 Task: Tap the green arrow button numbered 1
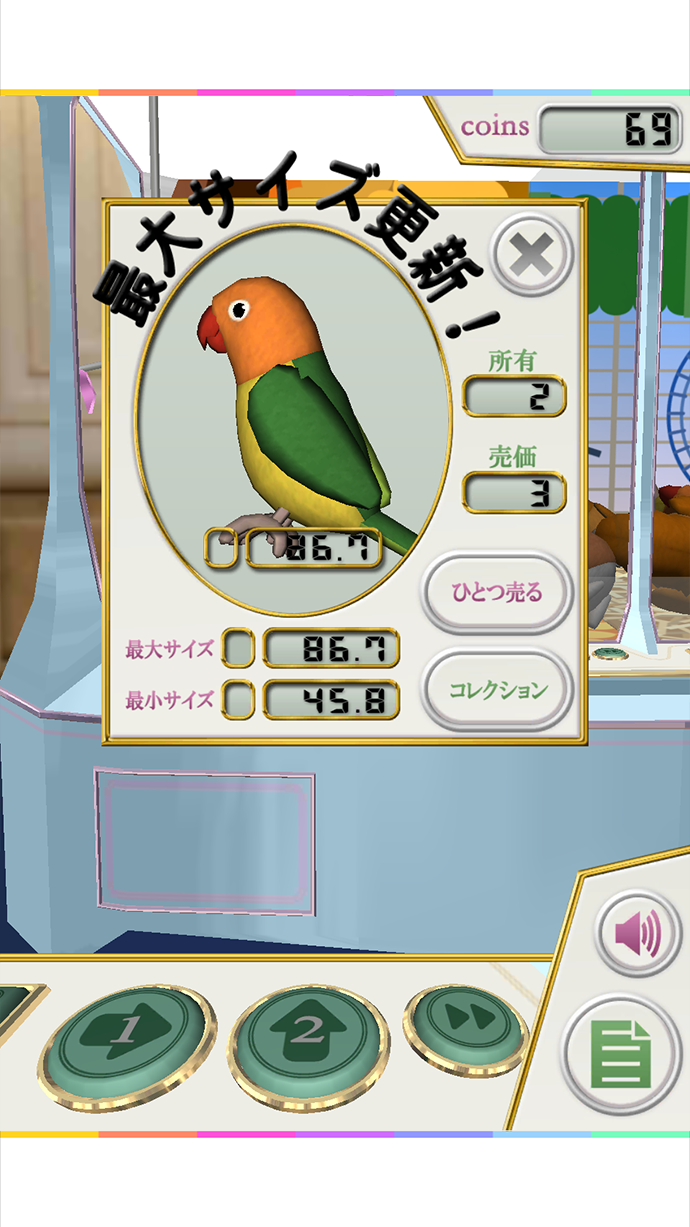coord(125,1041)
